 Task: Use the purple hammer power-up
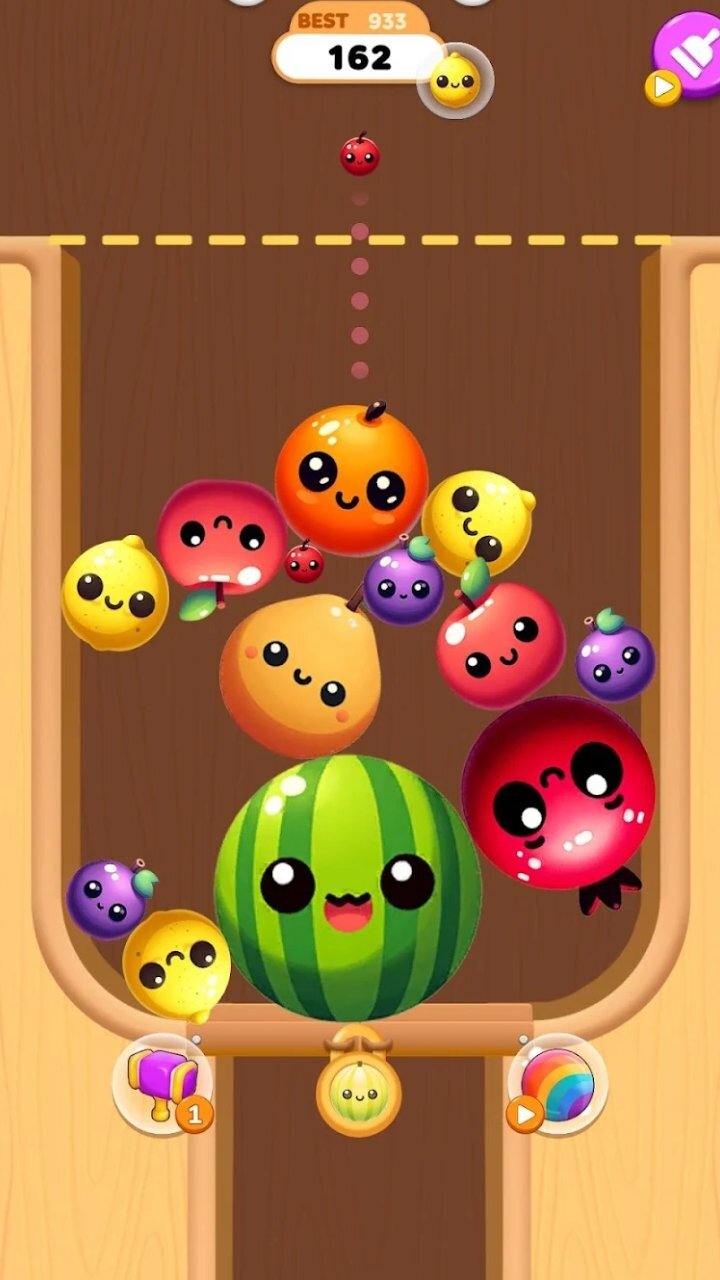pyautogui.click(x=162, y=1084)
